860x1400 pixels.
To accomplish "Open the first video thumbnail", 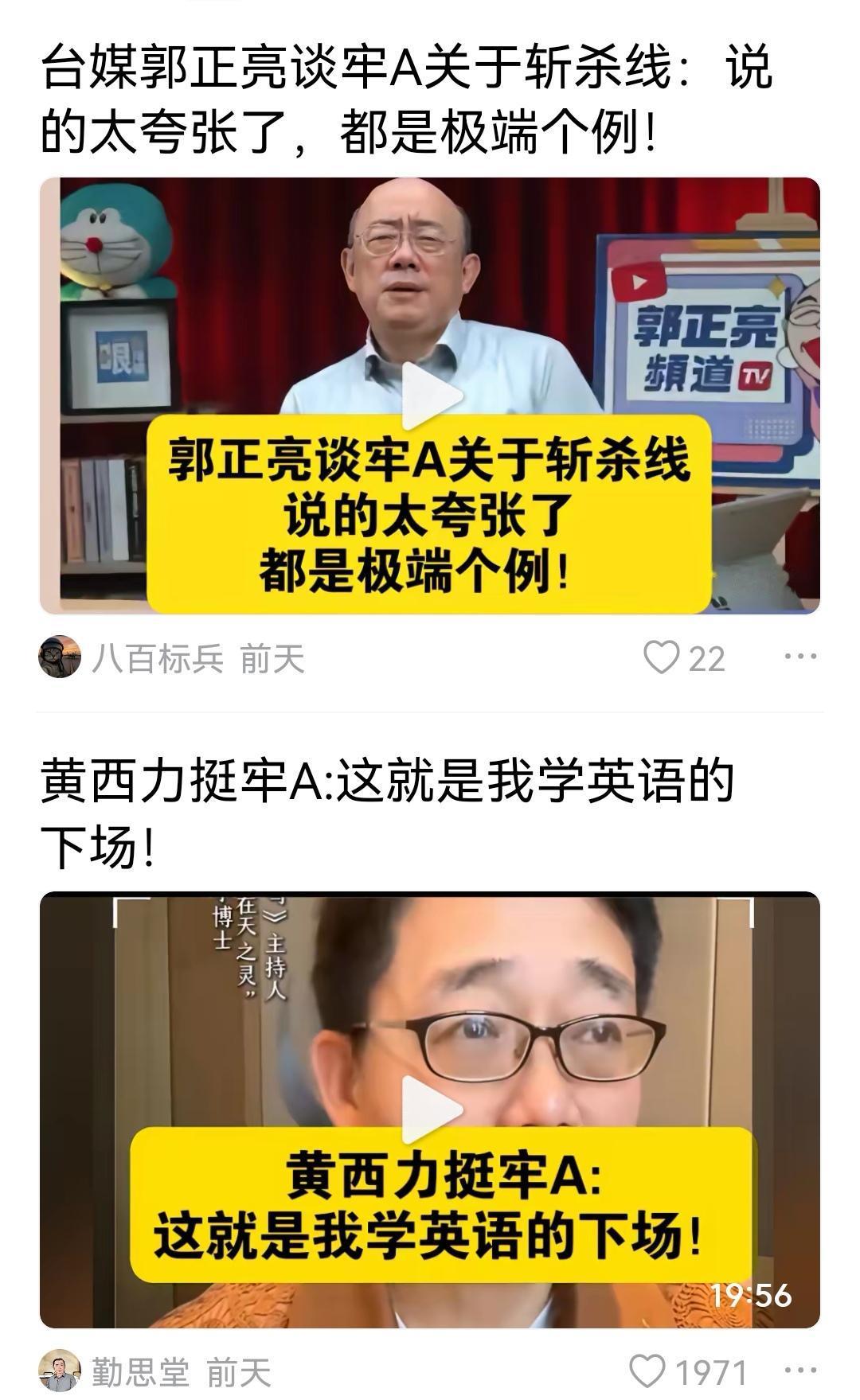I will [x=430, y=398].
